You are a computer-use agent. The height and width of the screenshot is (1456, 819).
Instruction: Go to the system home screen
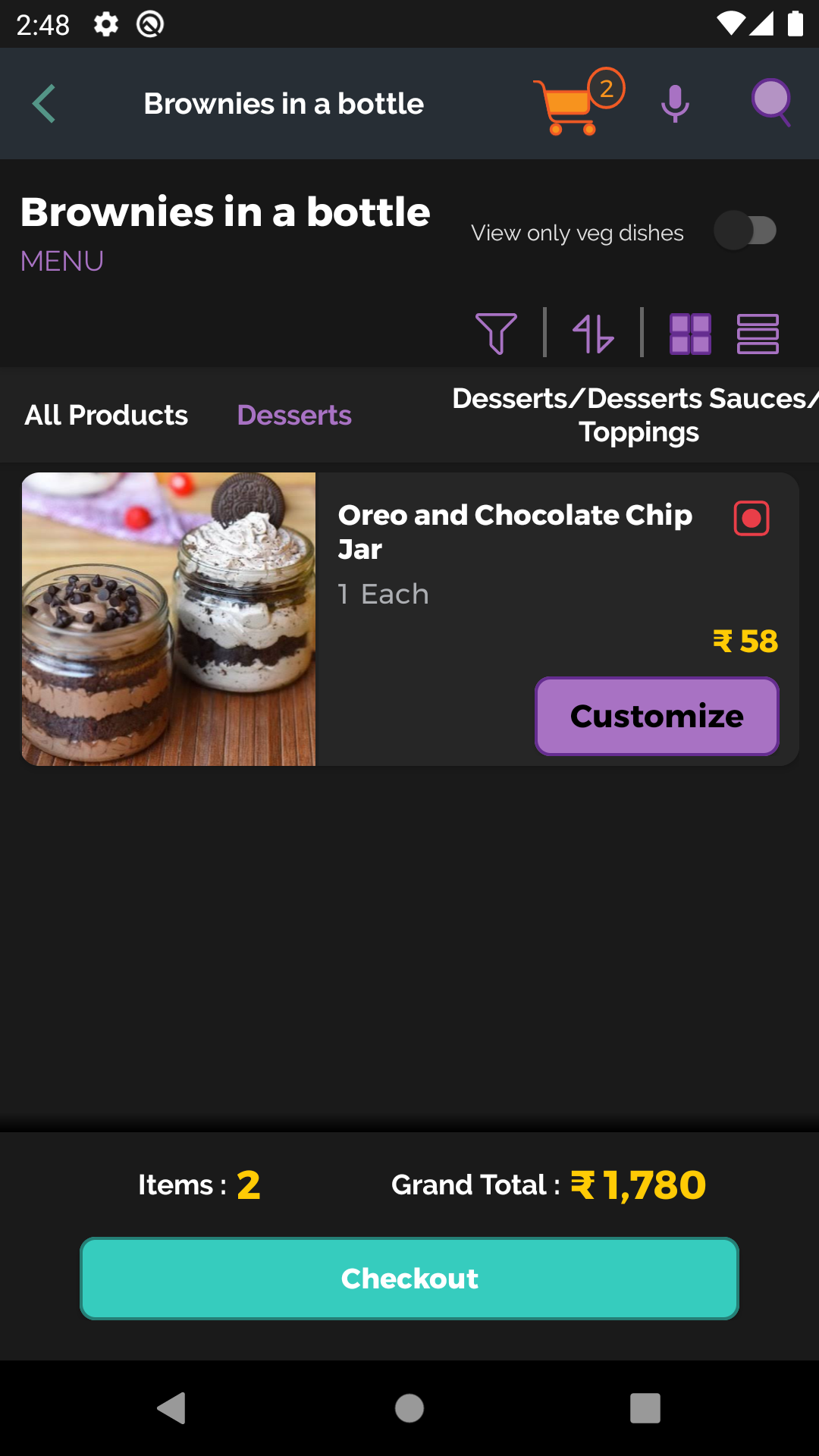coord(409,1408)
